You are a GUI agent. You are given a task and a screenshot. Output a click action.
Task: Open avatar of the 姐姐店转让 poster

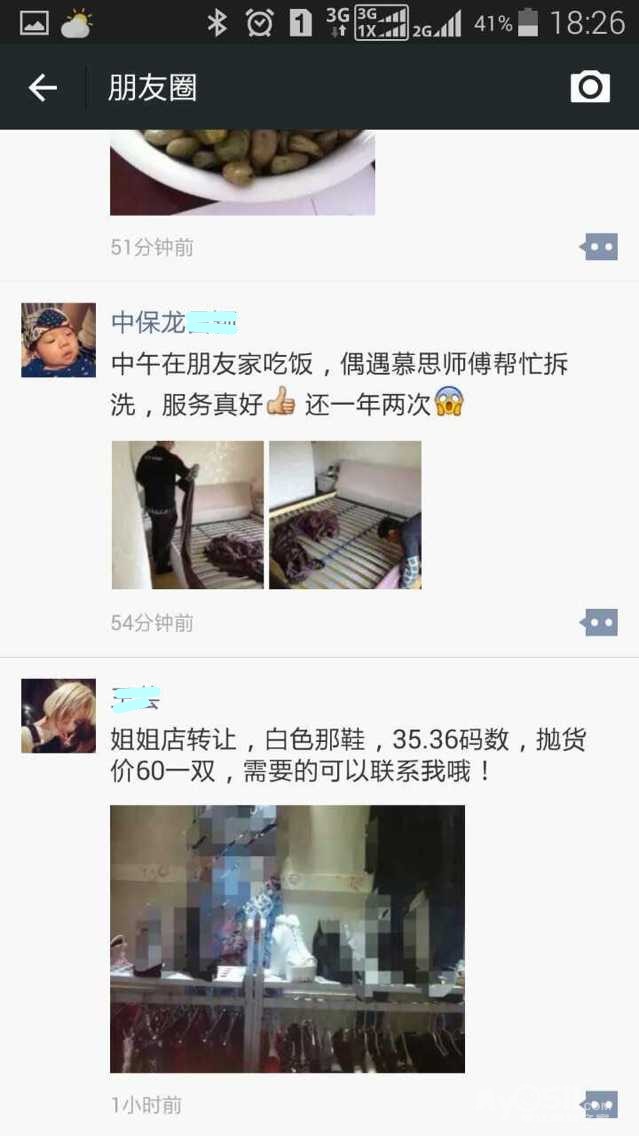tap(58, 716)
